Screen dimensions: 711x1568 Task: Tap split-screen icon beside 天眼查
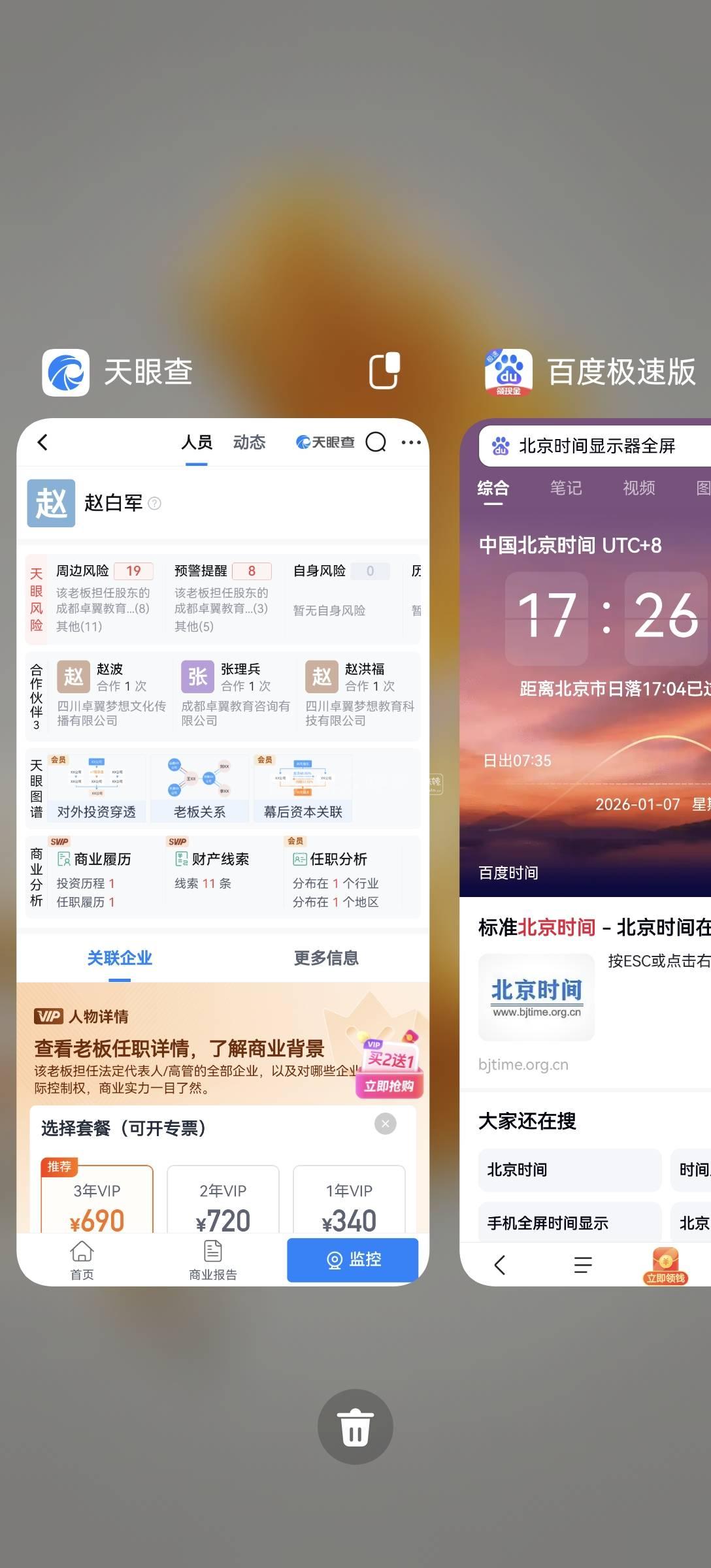click(384, 371)
